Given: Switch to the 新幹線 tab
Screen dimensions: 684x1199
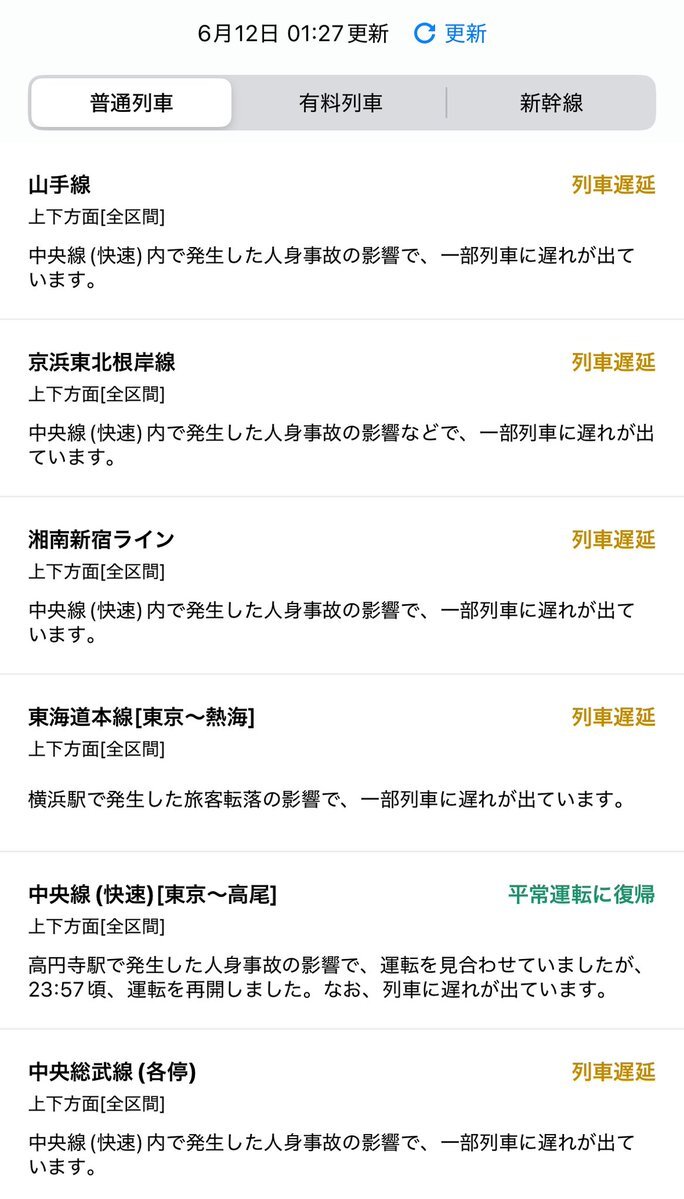Looking at the screenshot, I should click(x=551, y=102).
